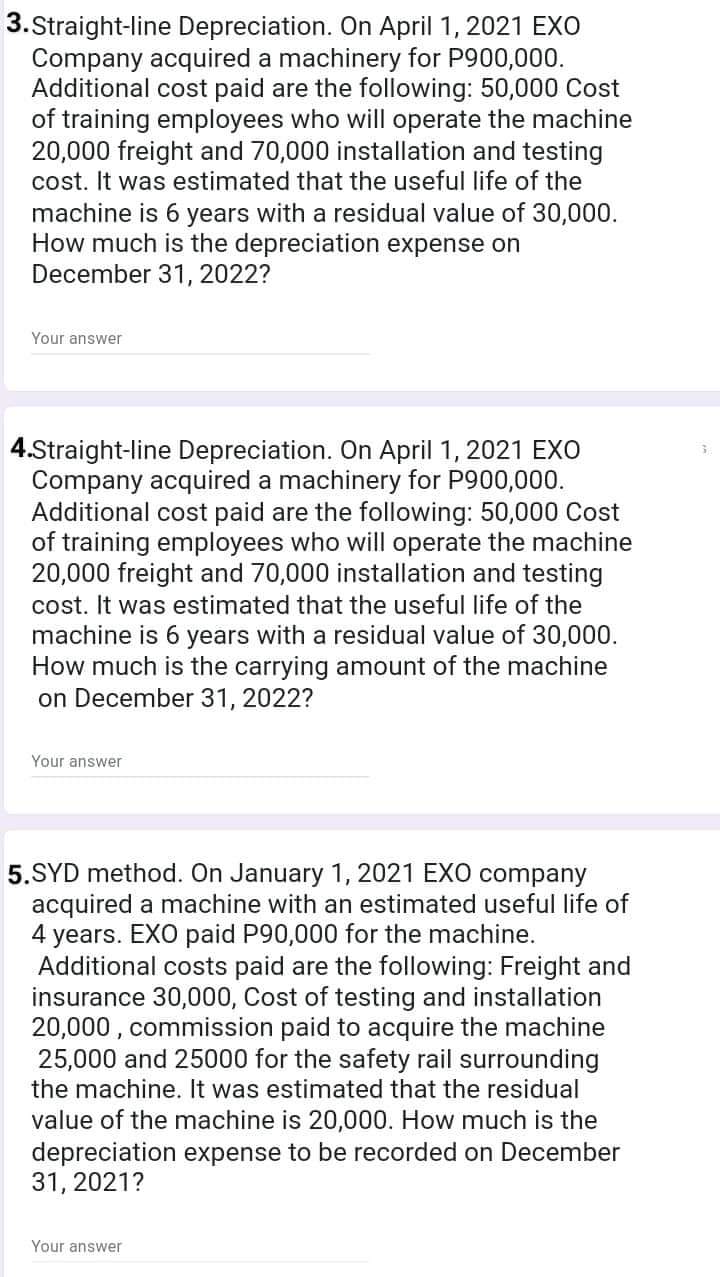
Task: Click the number label '5.' on third question
Action: point(18,872)
